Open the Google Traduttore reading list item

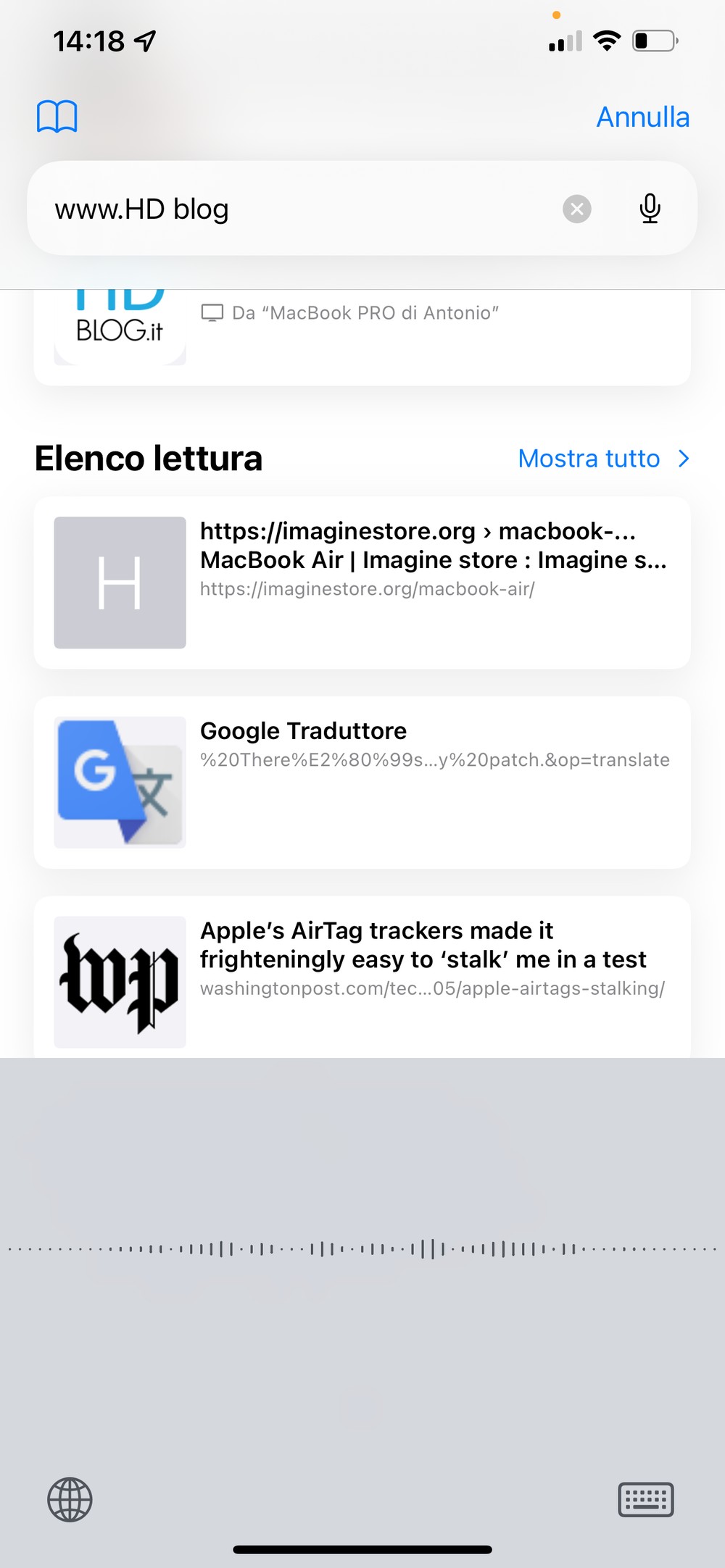pos(362,783)
